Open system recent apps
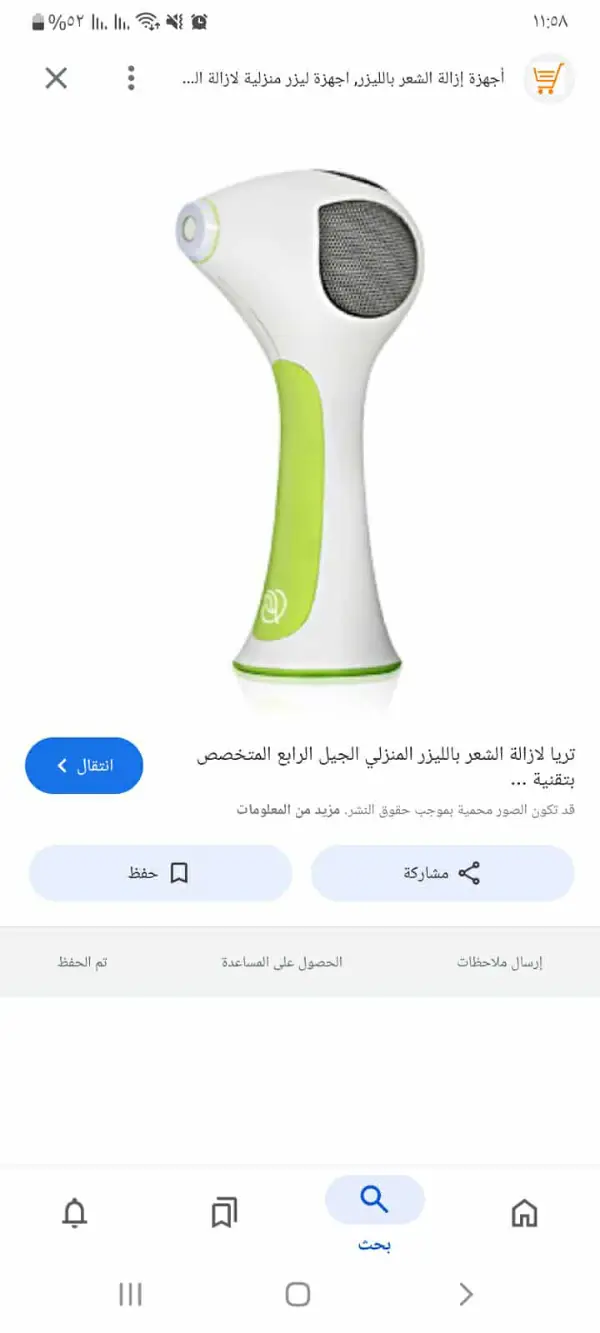 coord(130,1294)
